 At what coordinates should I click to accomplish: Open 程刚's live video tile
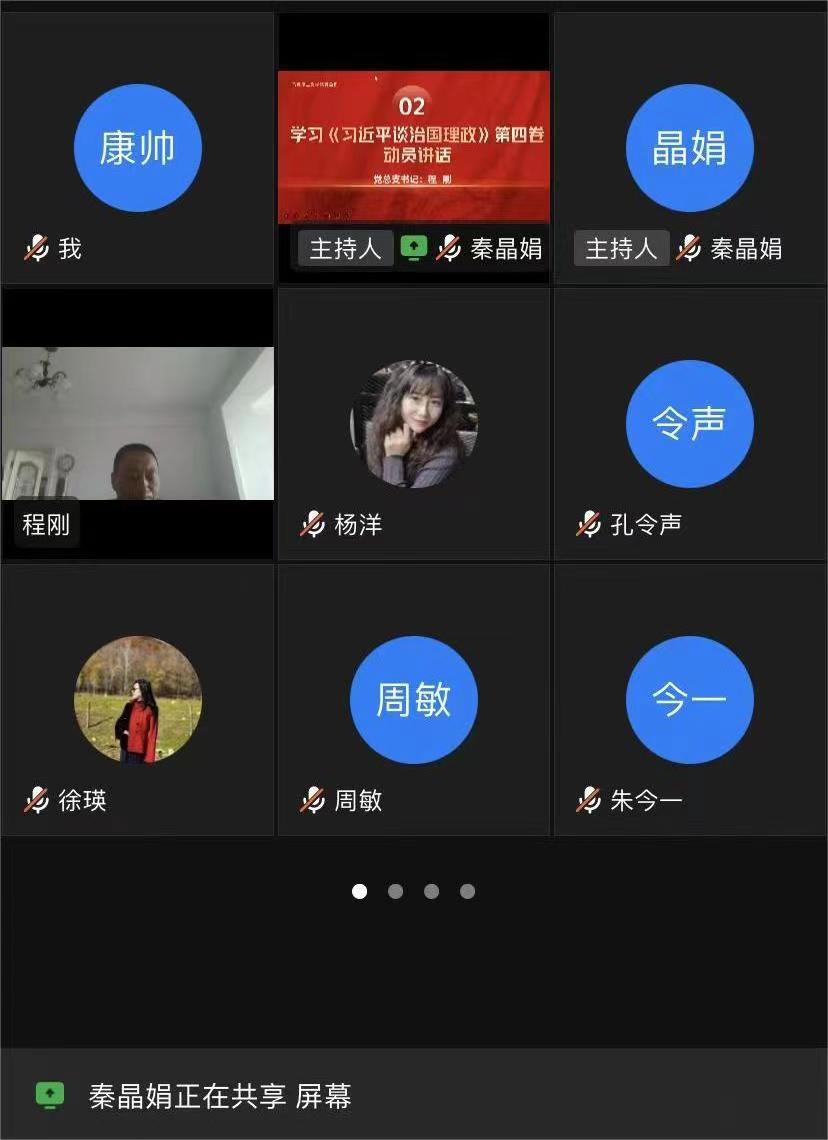(x=138, y=424)
